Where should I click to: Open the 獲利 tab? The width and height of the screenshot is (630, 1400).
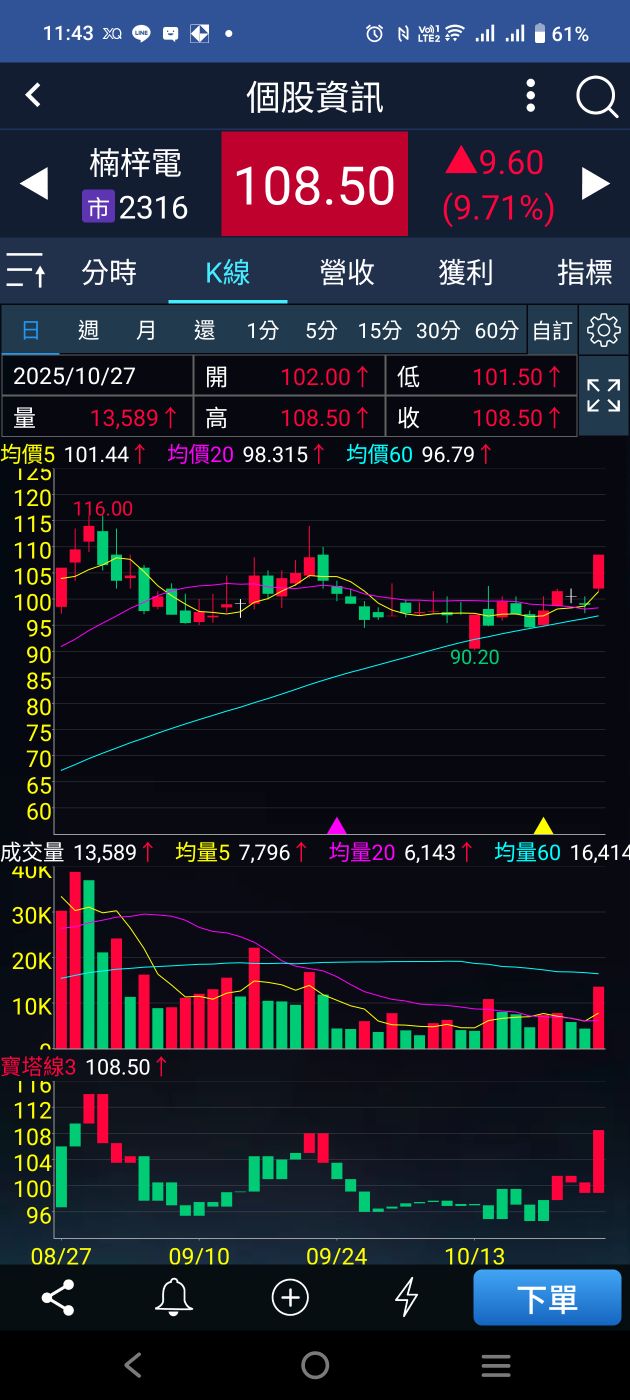(466, 271)
